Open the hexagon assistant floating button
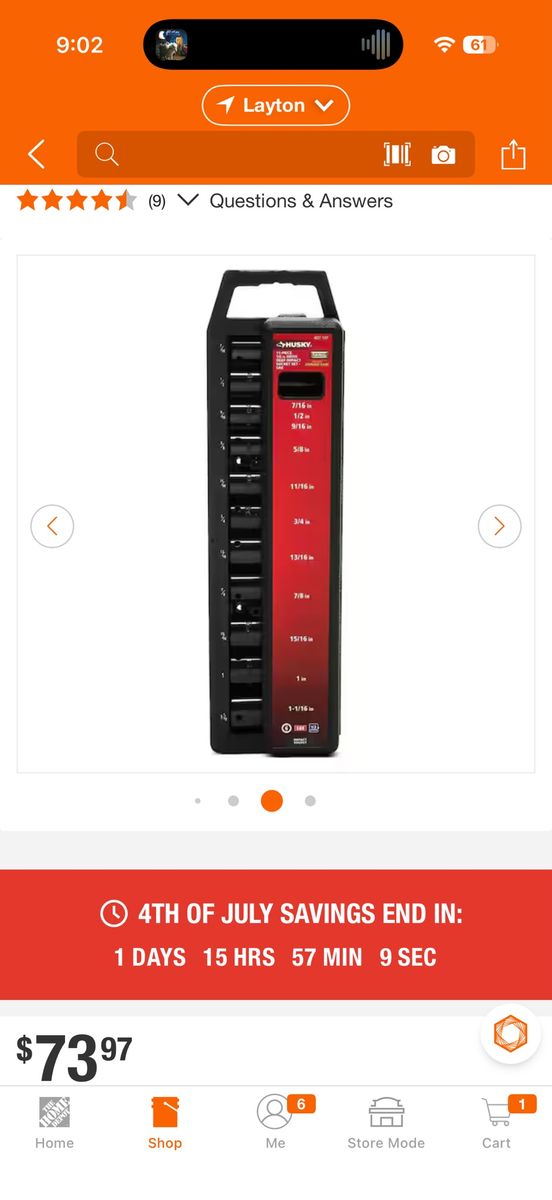 pyautogui.click(x=511, y=1033)
